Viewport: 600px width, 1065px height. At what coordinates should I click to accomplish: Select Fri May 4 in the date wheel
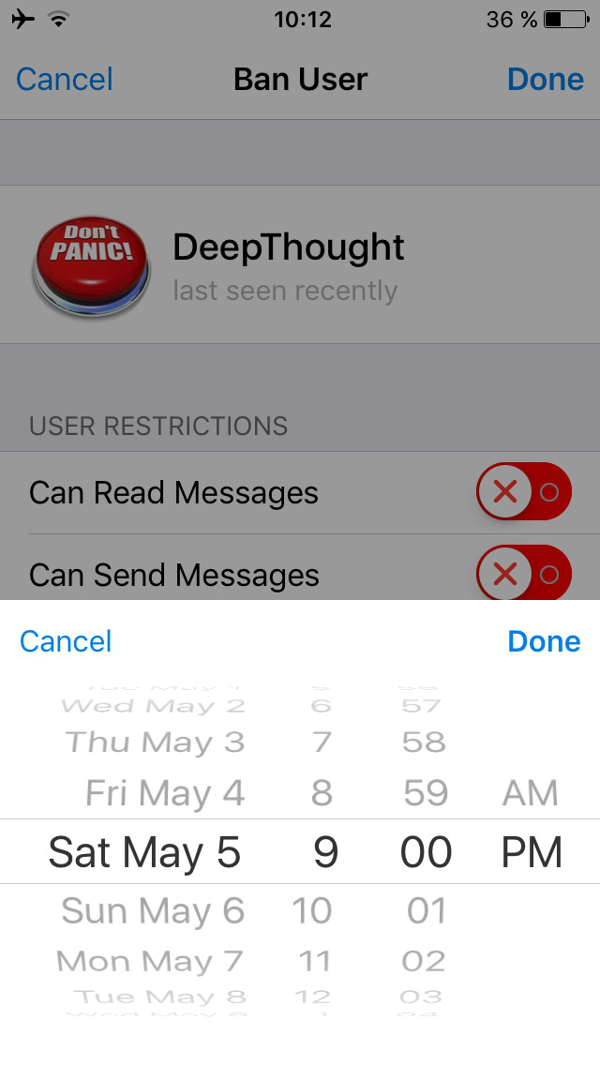[x=165, y=793]
